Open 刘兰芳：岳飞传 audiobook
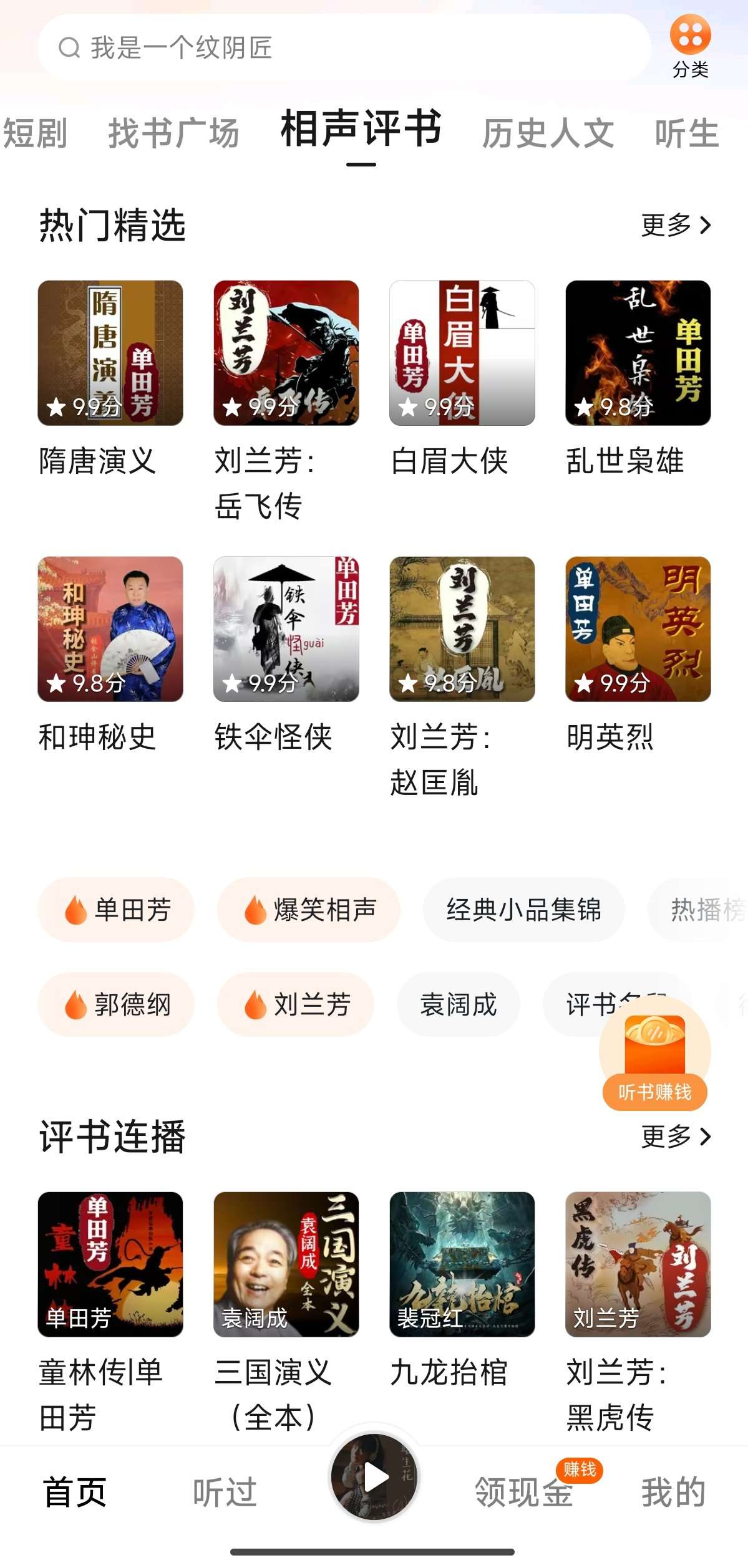Viewport: 748px width, 1568px height. (286, 353)
